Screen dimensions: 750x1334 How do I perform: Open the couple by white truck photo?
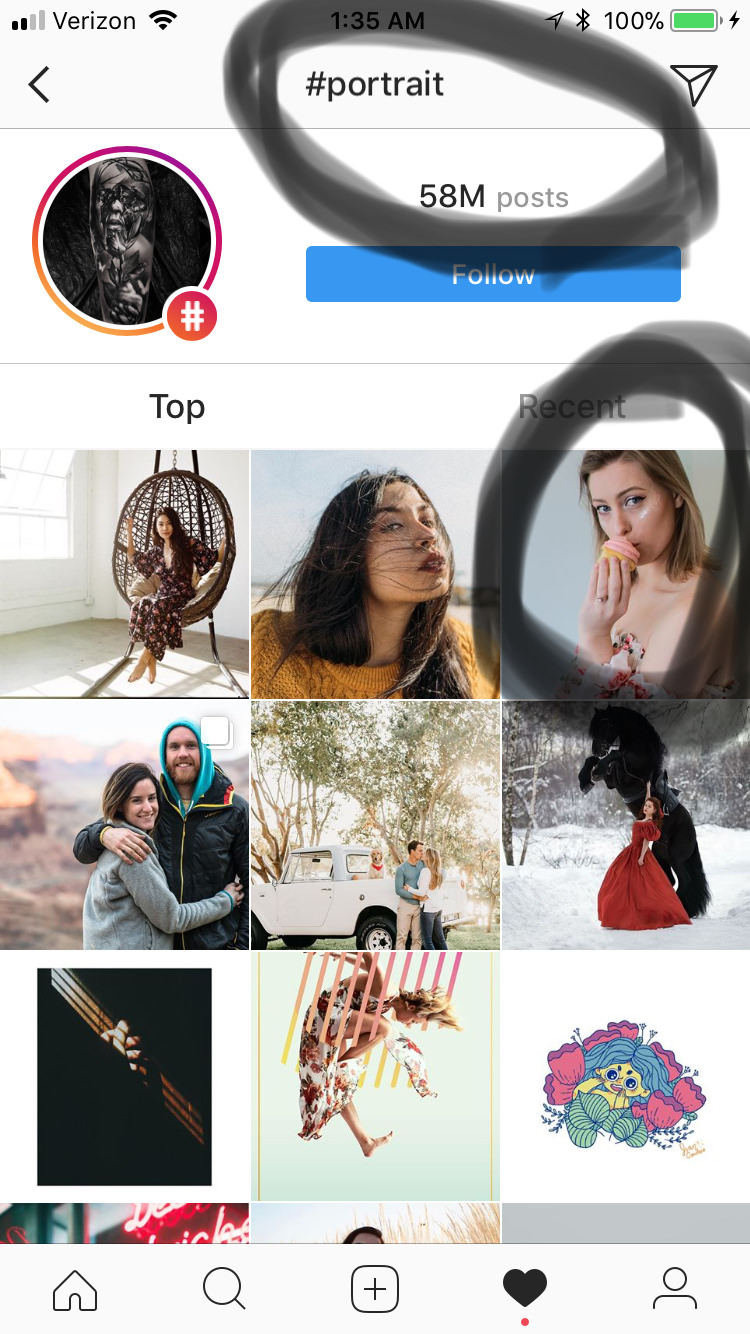[x=375, y=825]
